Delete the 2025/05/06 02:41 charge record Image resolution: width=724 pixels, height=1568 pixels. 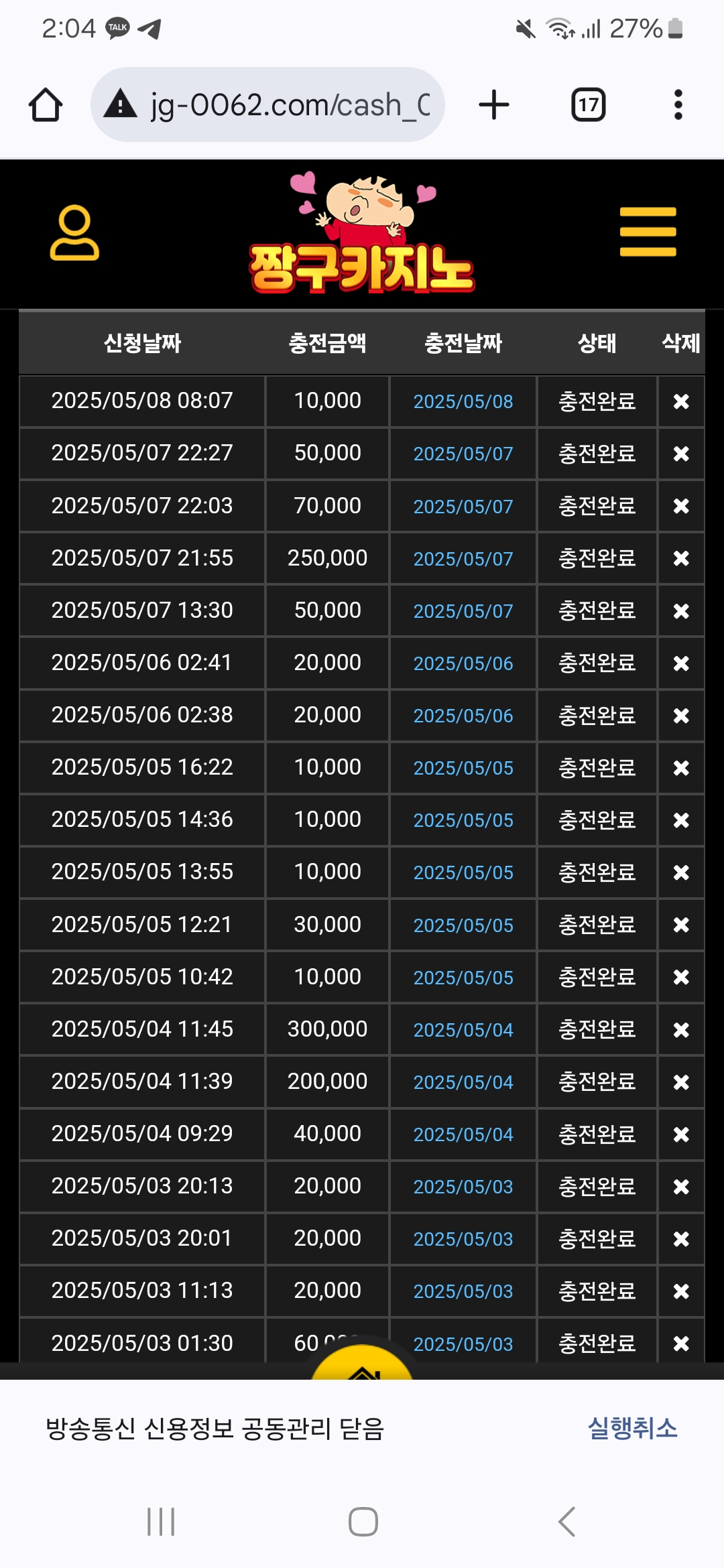coord(681,663)
